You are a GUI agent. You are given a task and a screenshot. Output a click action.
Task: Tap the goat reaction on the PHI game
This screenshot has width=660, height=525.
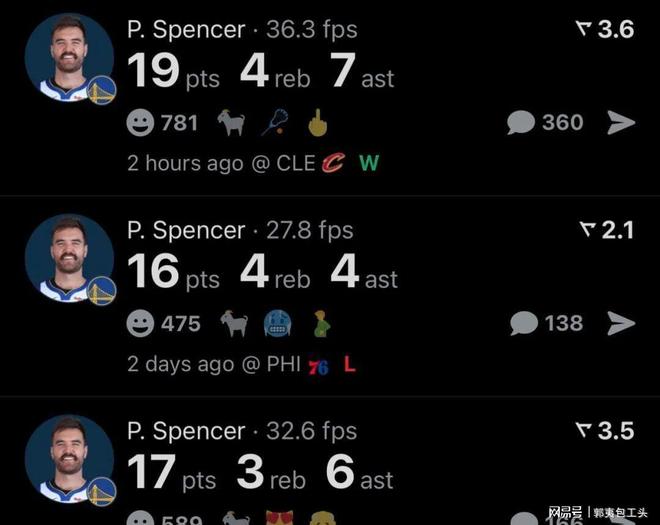click(x=233, y=324)
